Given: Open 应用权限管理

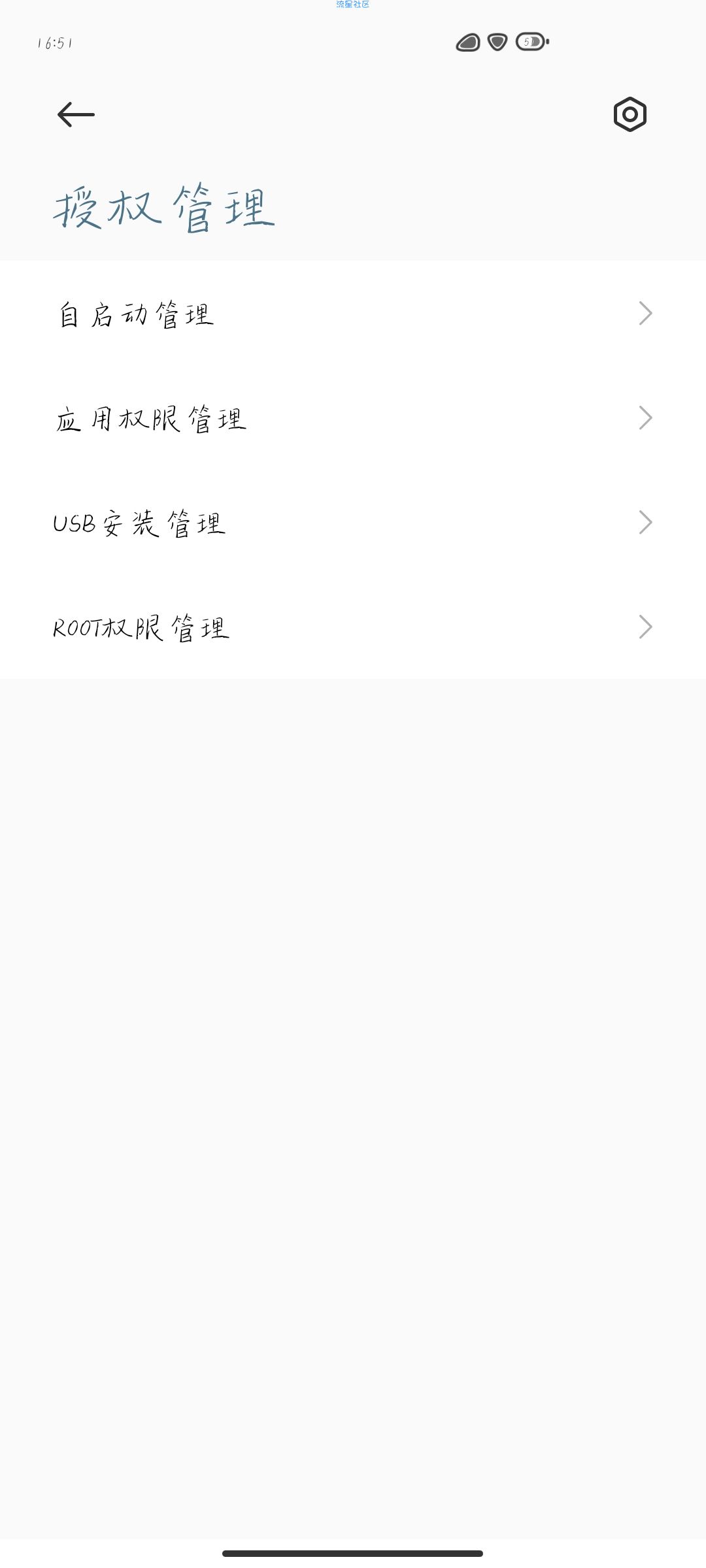Looking at the screenshot, I should (x=353, y=418).
